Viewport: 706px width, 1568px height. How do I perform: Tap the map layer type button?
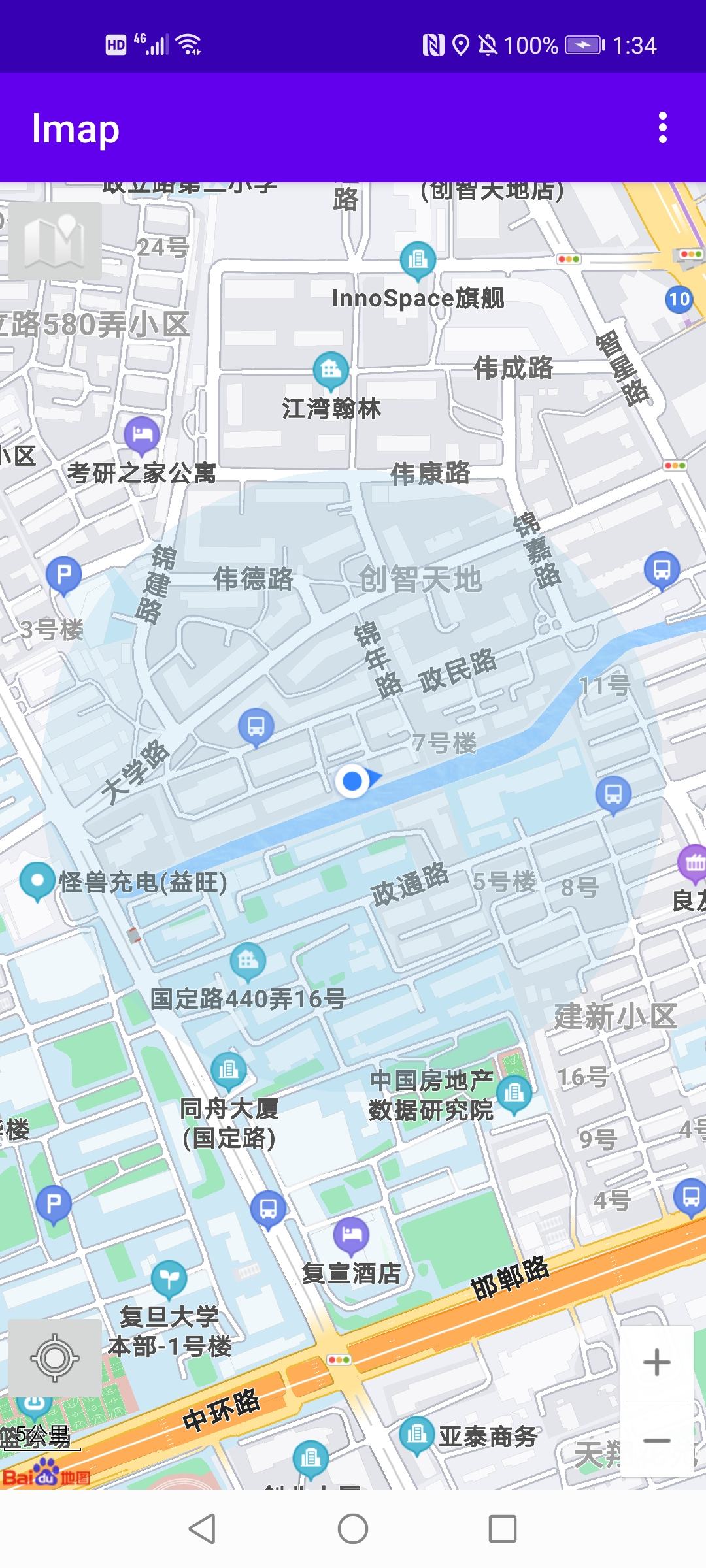click(x=55, y=241)
